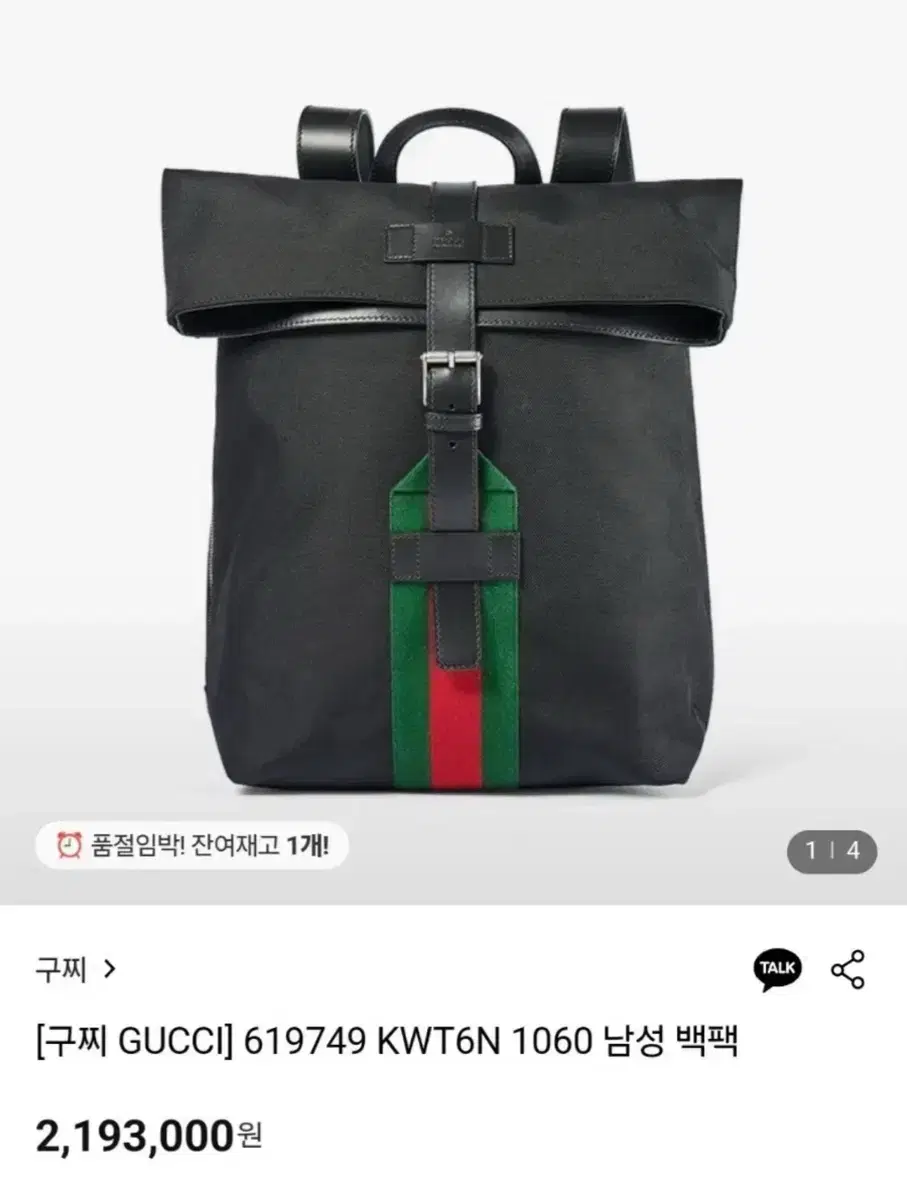
Task: Click the chevron after the brand name
Action: click(x=112, y=967)
